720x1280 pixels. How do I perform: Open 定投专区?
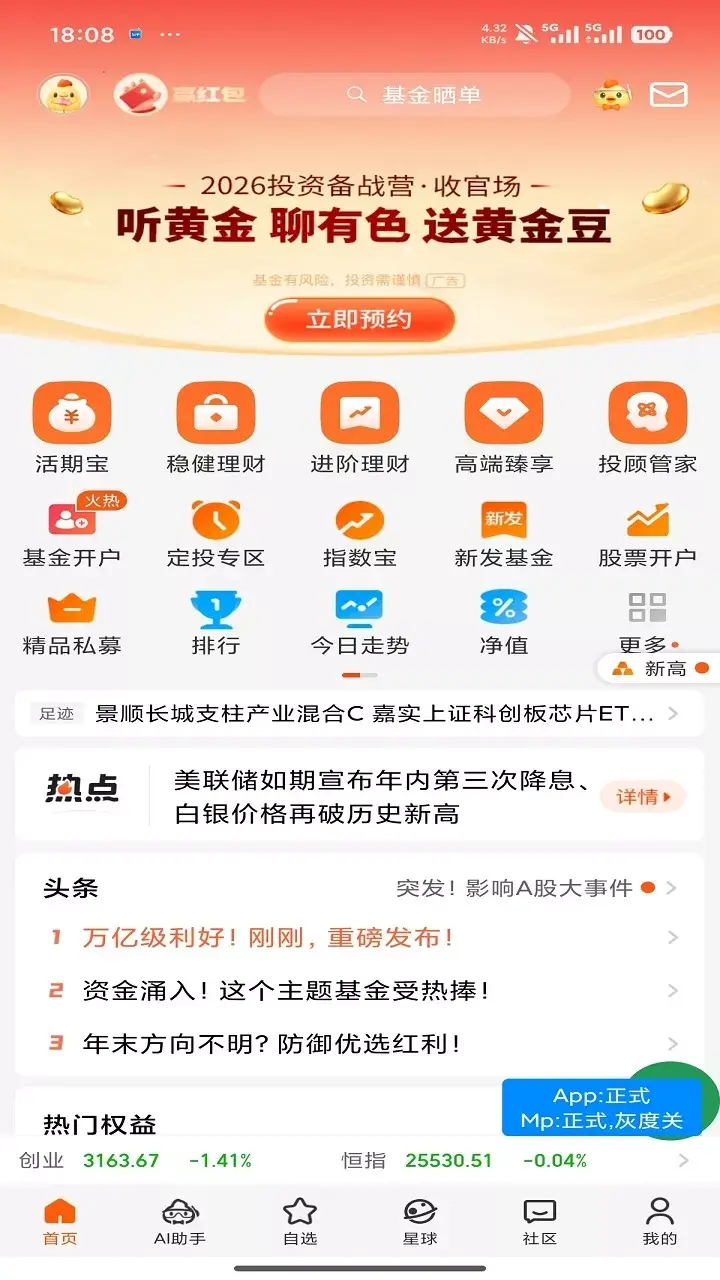point(216,534)
